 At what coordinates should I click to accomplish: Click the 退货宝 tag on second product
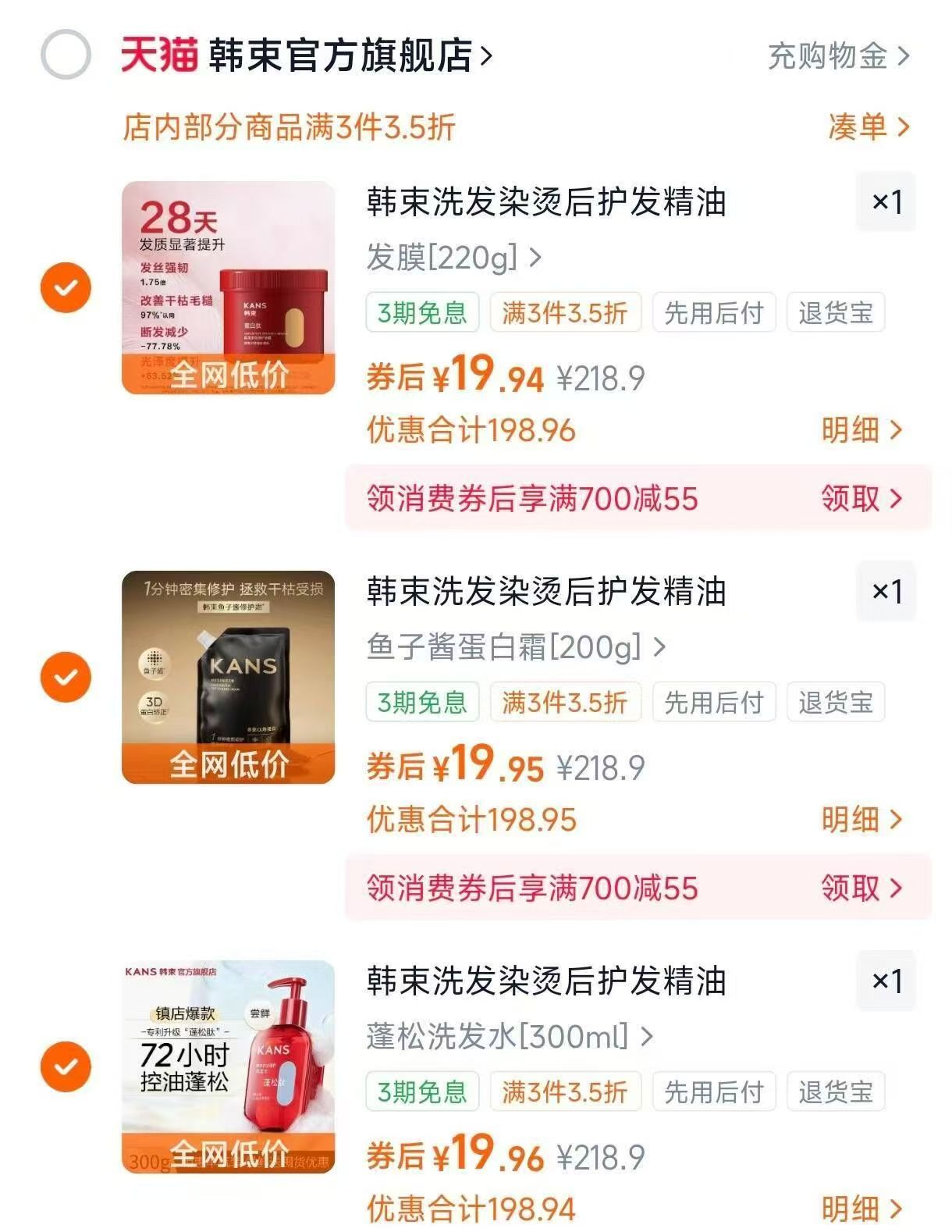coord(836,703)
